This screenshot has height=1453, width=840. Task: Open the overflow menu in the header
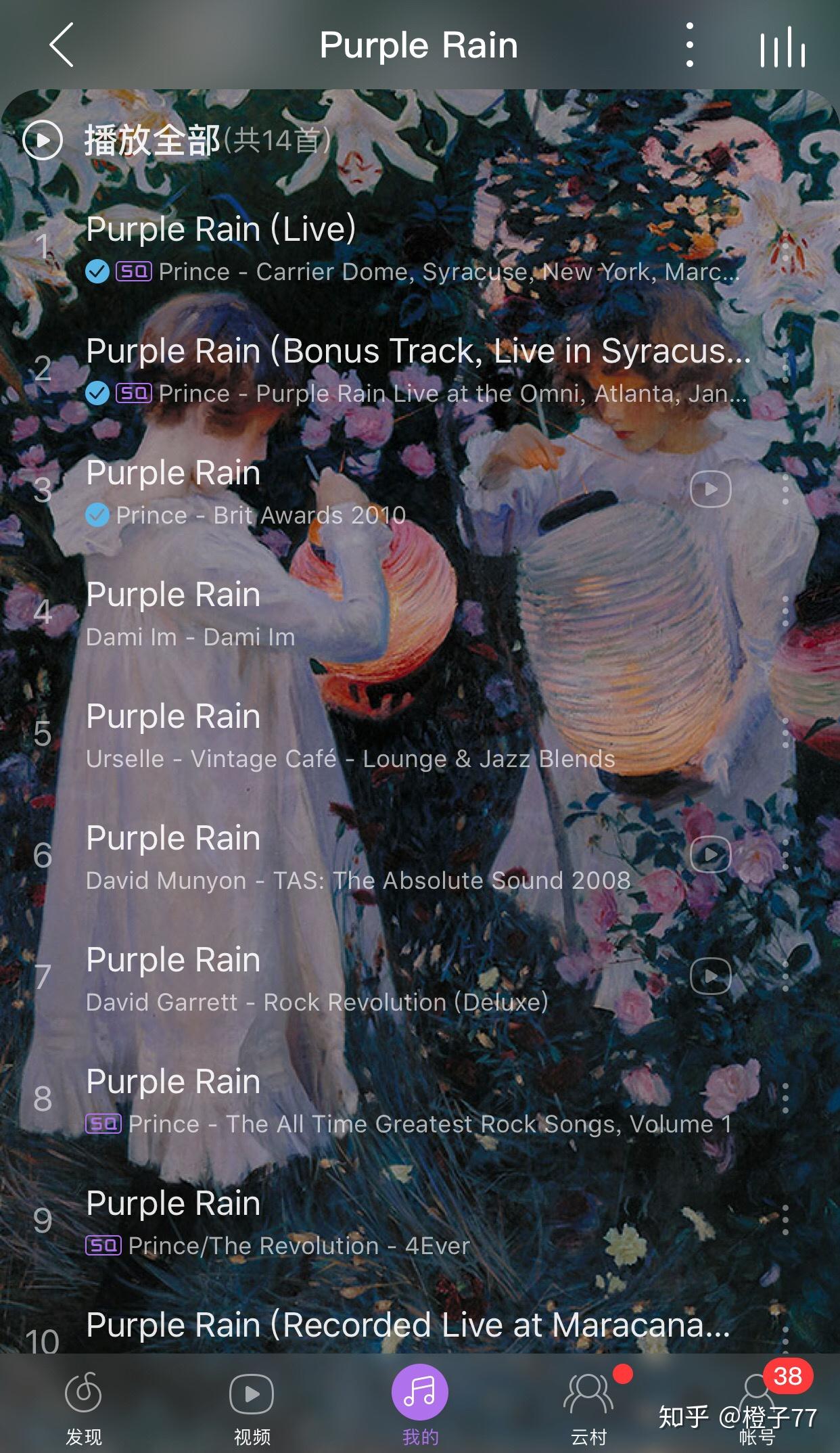[689, 45]
